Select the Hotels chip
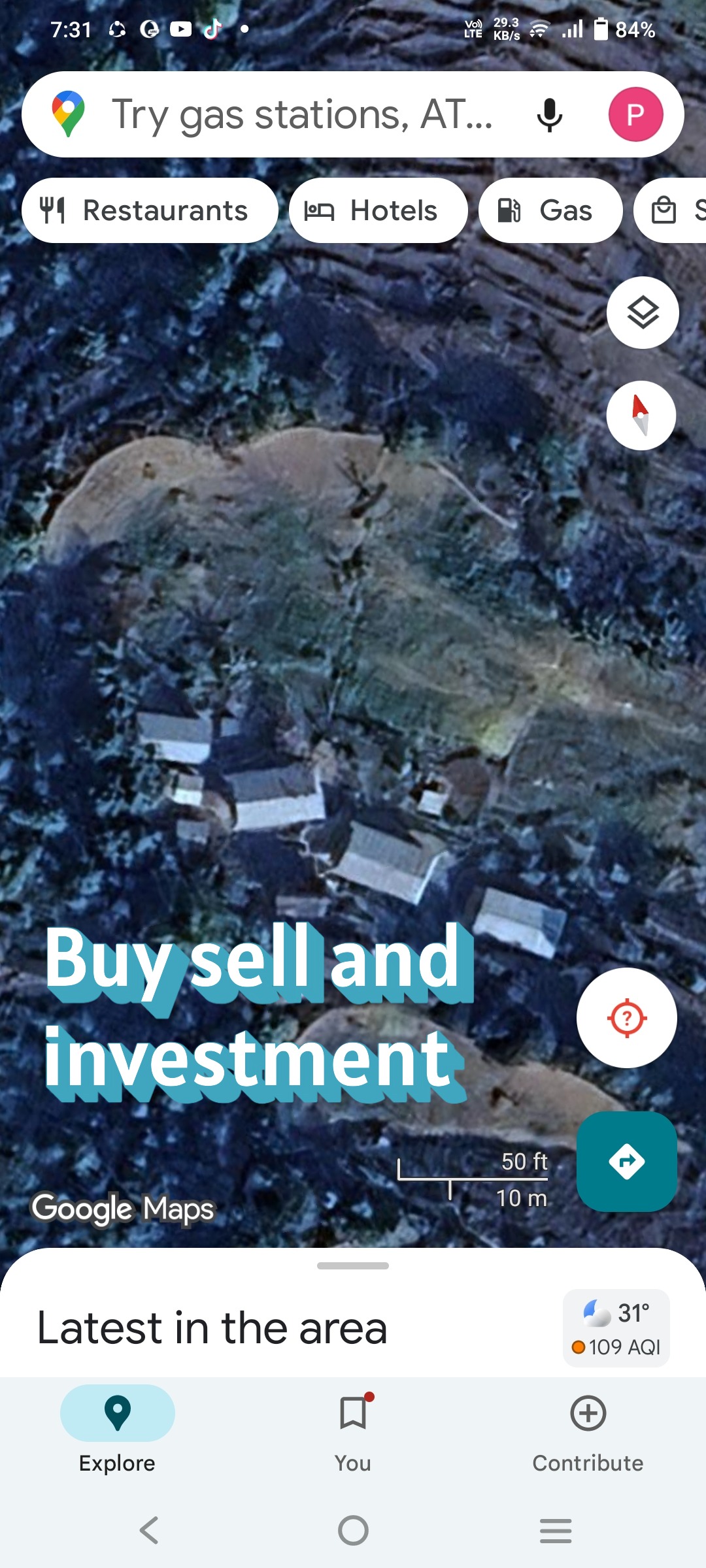Screen dimensions: 706x1568 tap(378, 211)
